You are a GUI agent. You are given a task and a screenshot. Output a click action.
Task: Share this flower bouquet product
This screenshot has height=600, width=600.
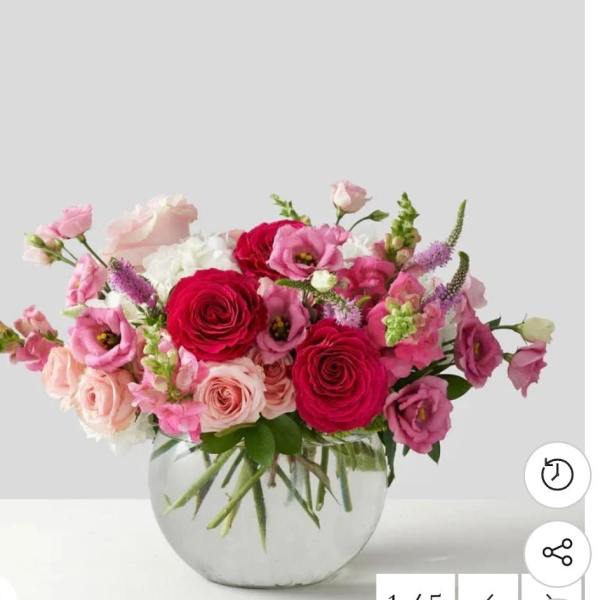[557, 552]
